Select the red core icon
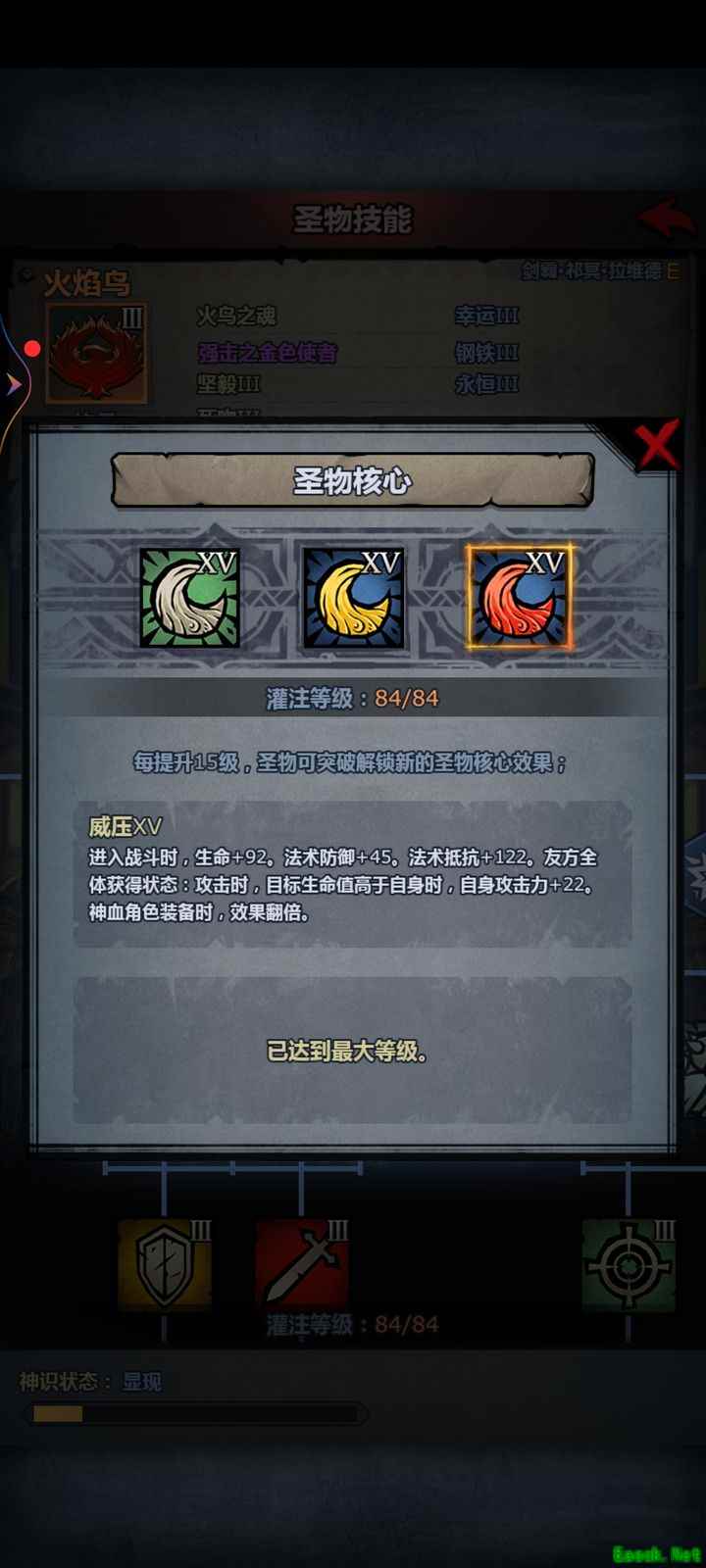706x1568 pixels. point(519,598)
